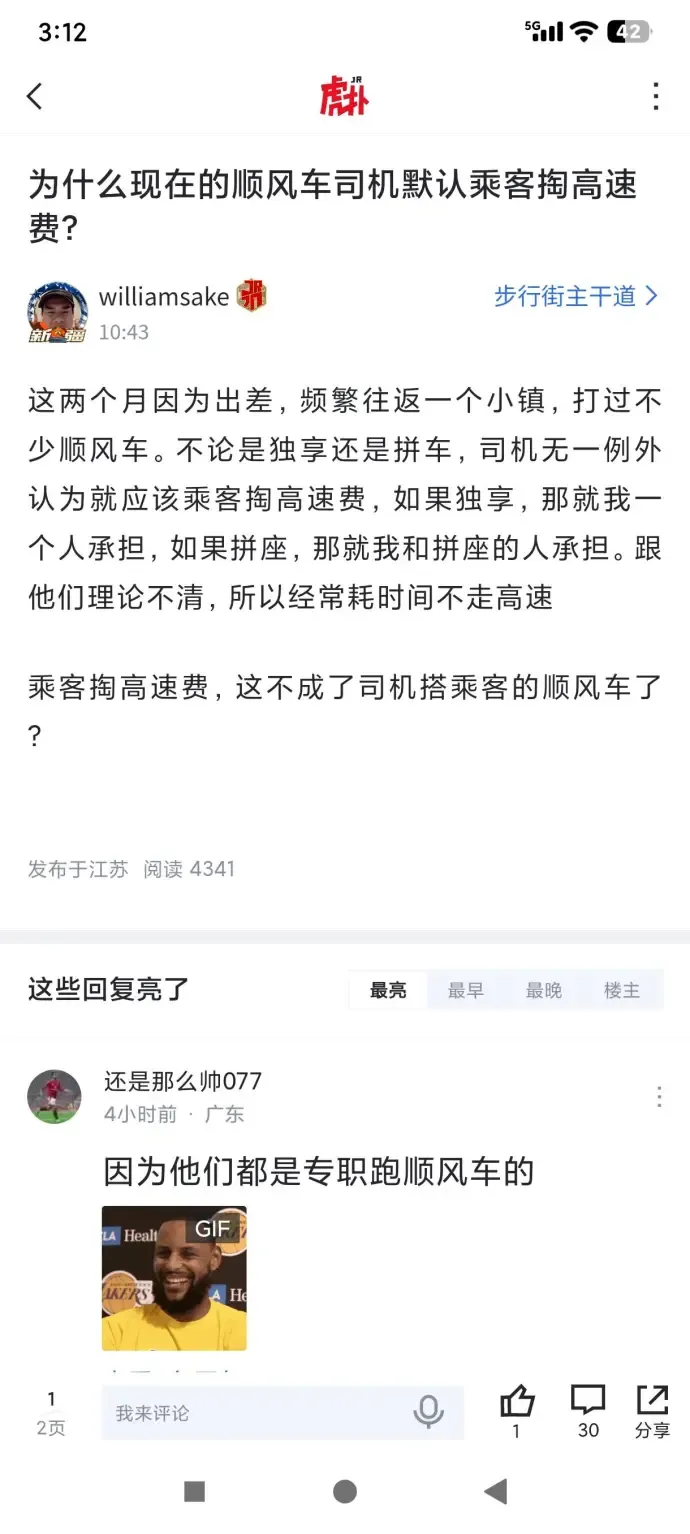
Task: Tap the system back triangle
Action: (x=495, y=1492)
